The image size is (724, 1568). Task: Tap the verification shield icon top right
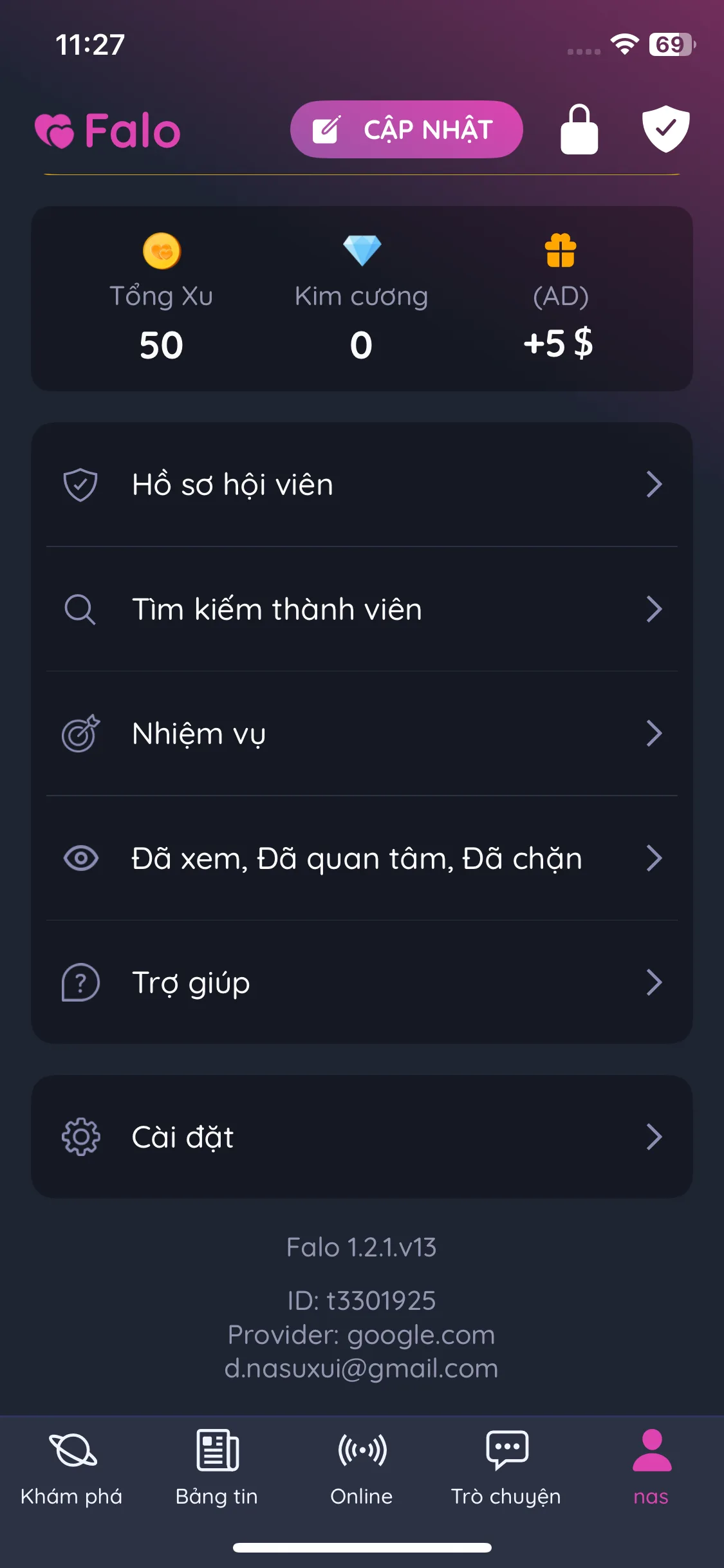[665, 129]
